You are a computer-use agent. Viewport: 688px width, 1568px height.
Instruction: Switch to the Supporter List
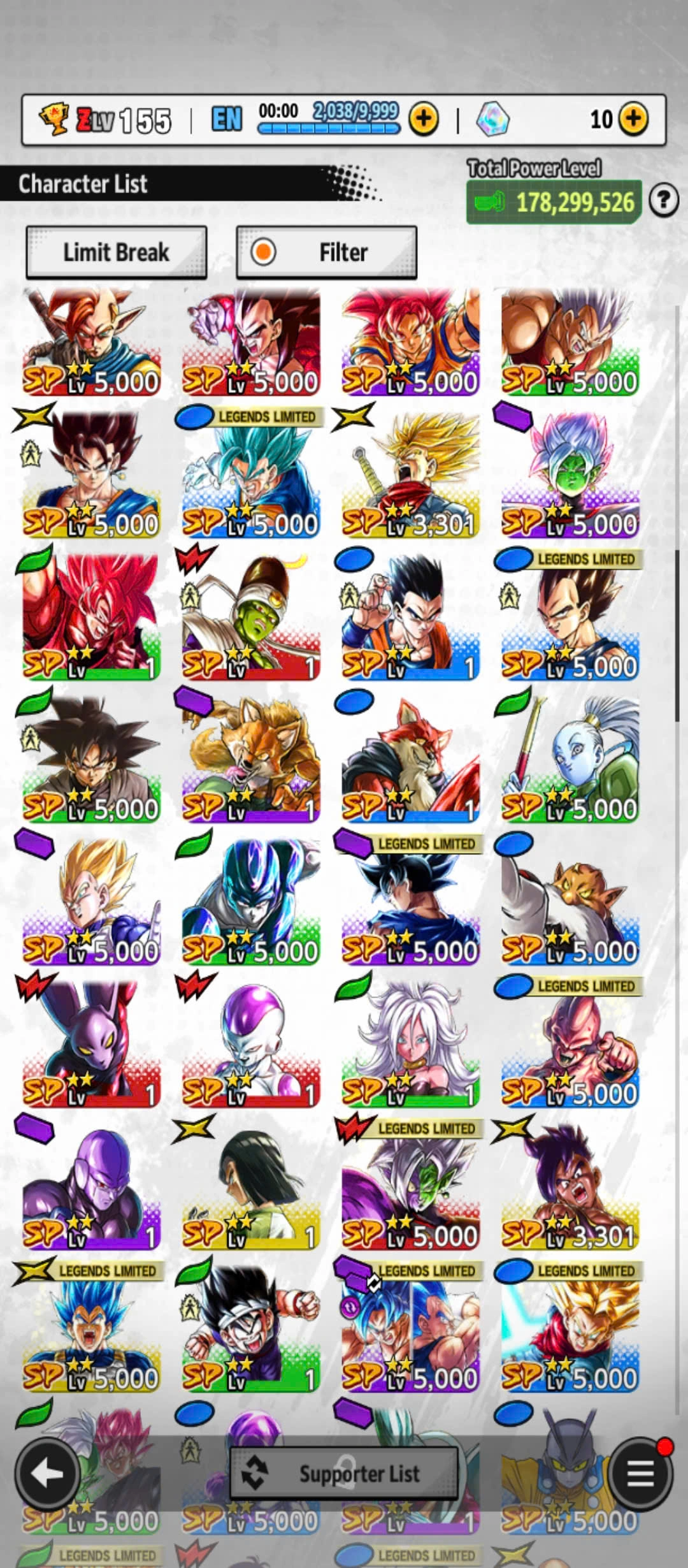(344, 1473)
